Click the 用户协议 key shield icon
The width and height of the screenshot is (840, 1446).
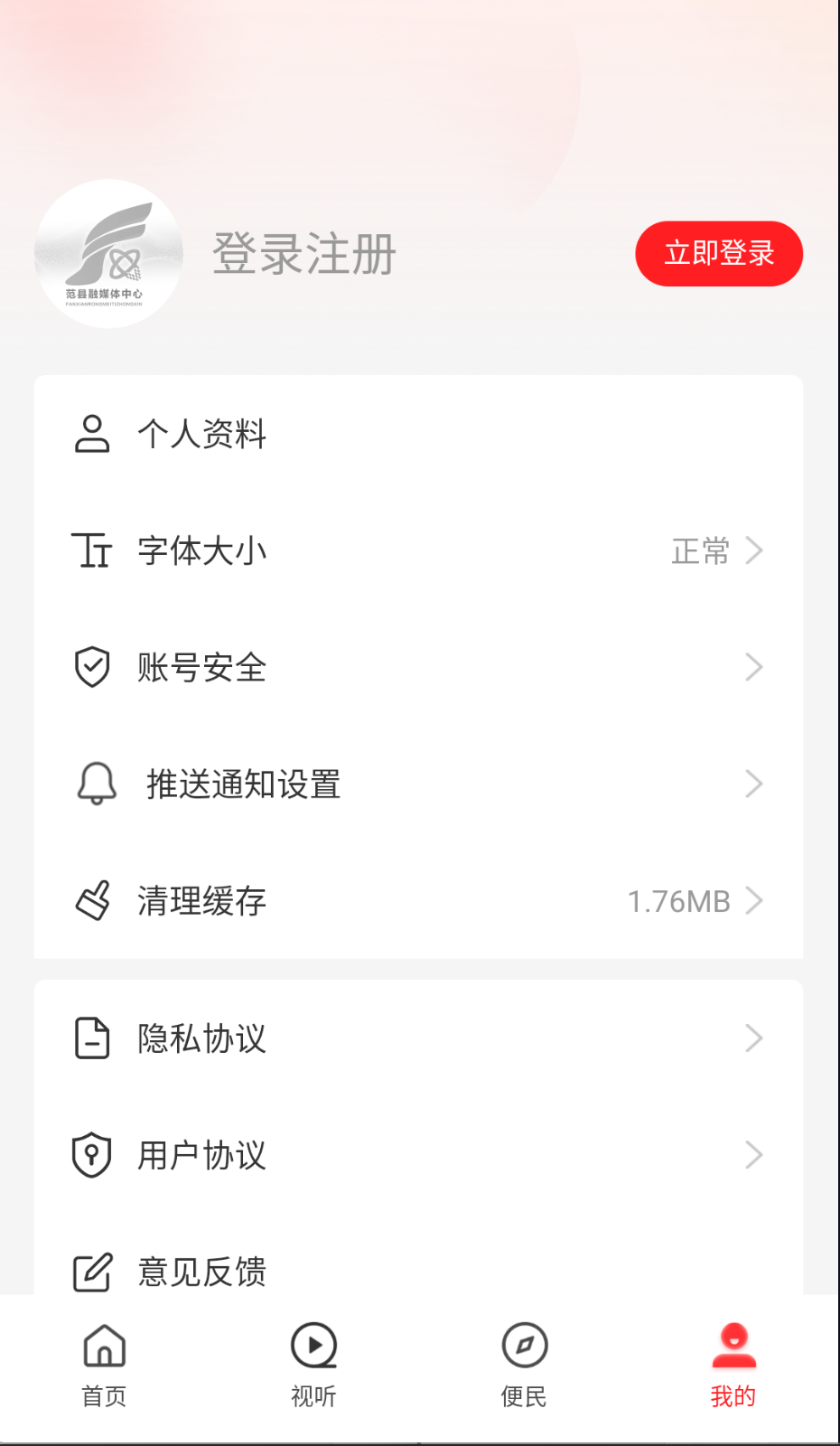click(x=91, y=1154)
